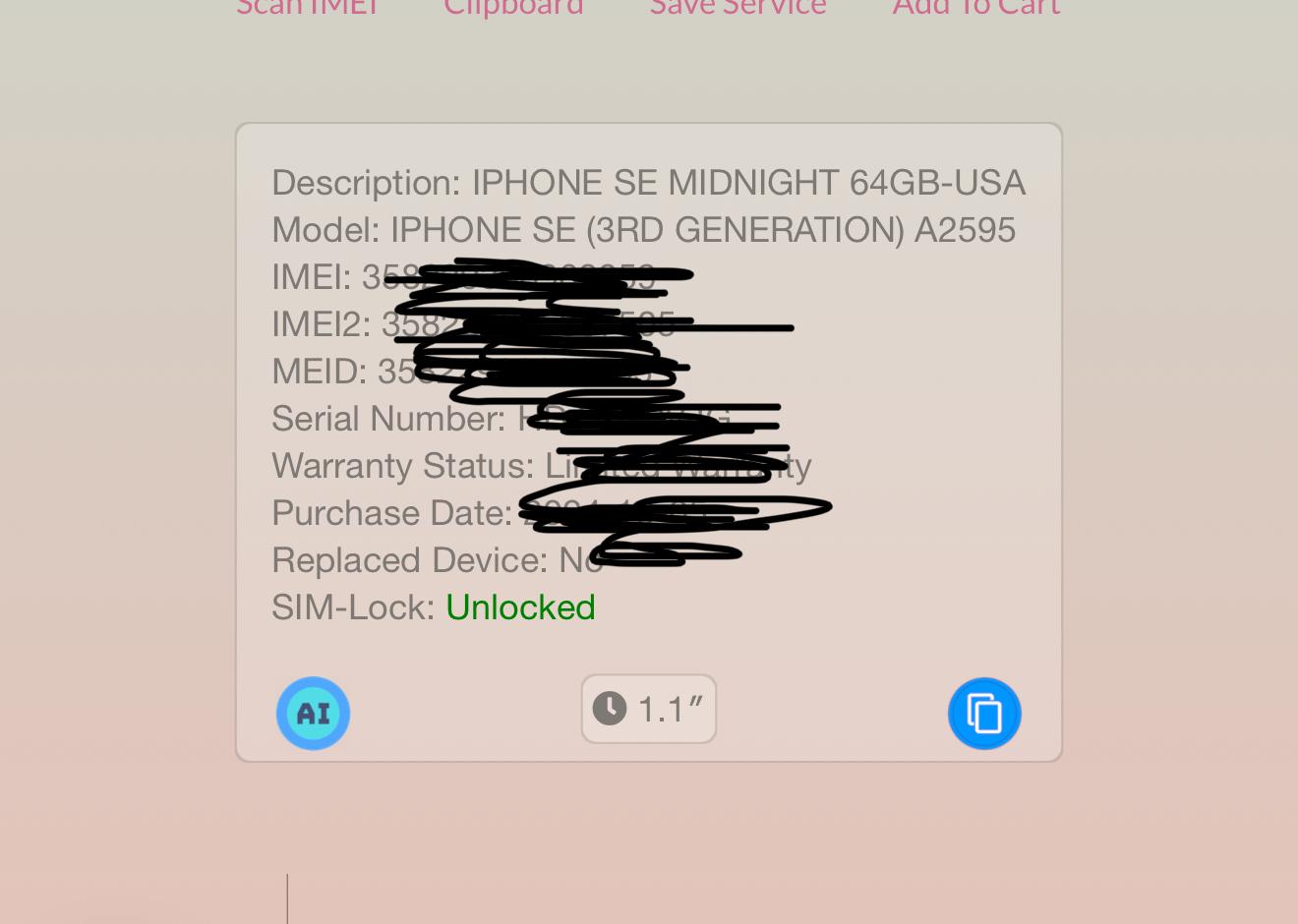Select Save Service
This screenshot has width=1298, height=924.
click(737, 7)
